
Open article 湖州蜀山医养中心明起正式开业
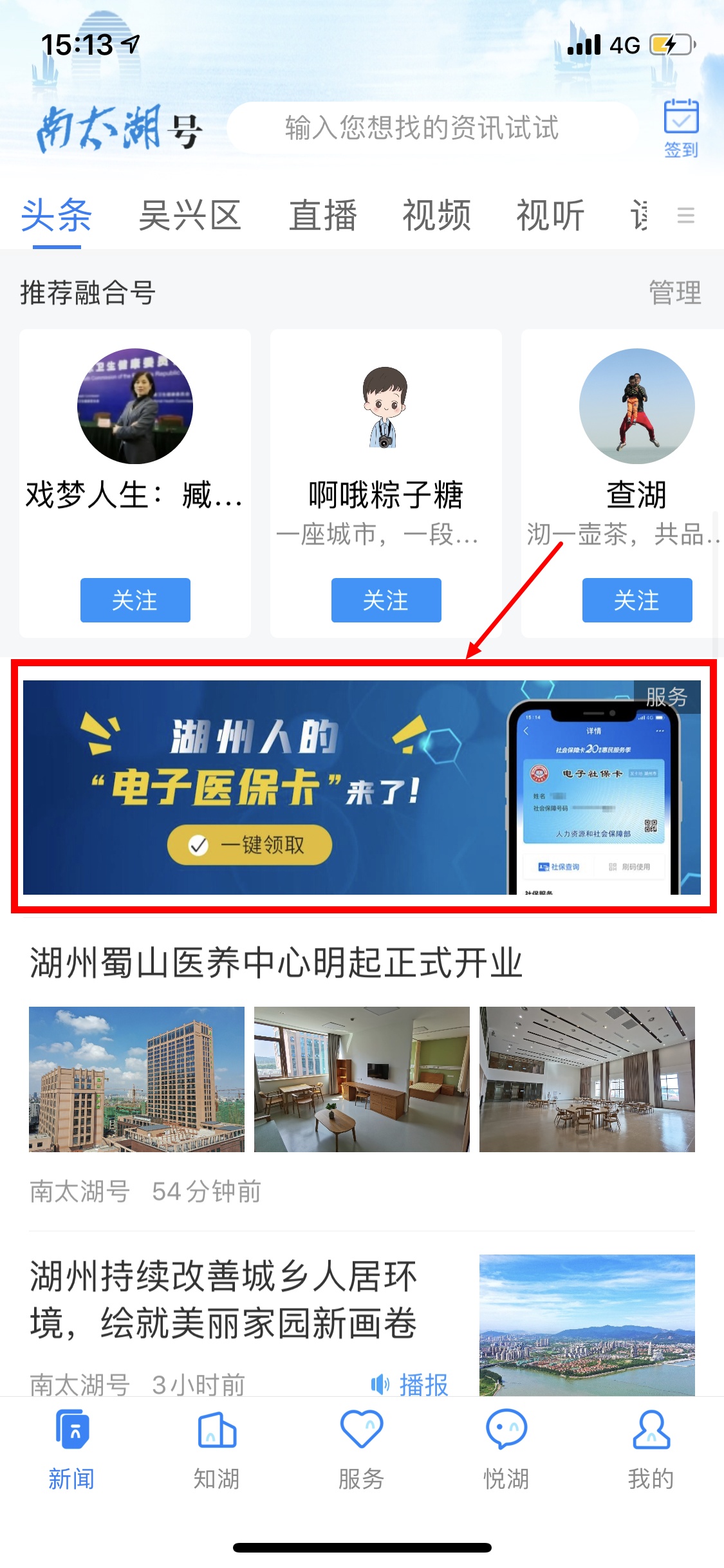pyautogui.click(x=277, y=964)
